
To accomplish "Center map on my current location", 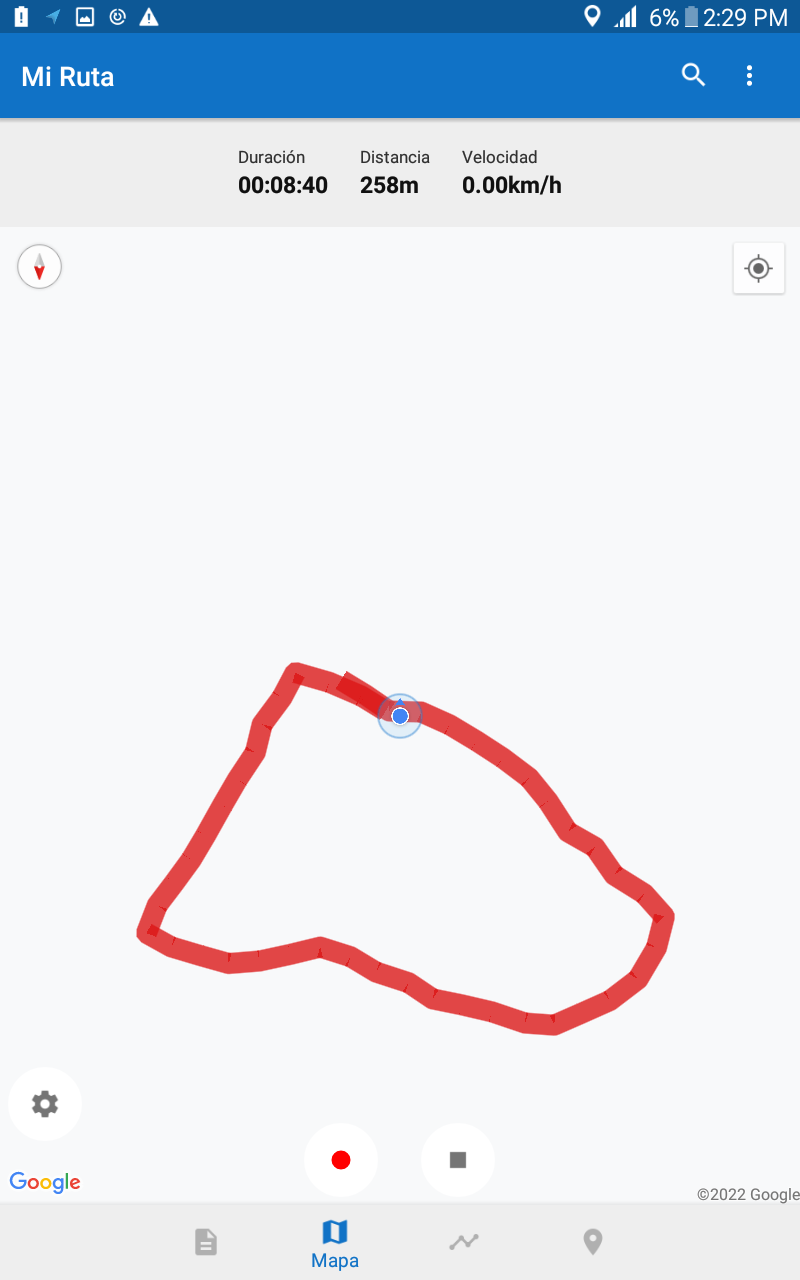I will click(758, 268).
